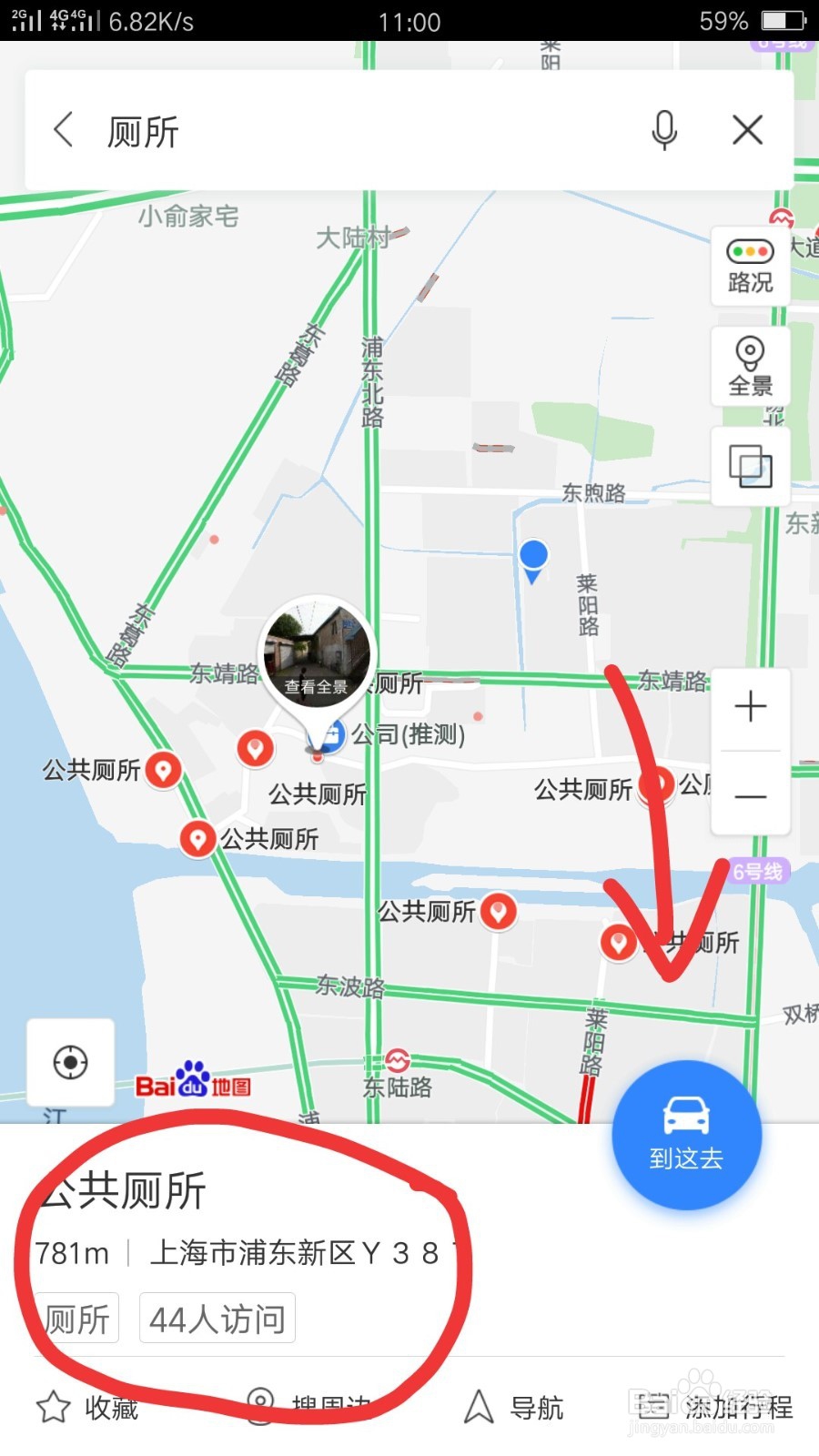
Task: Select the 公共厕所 pin on the left shore
Action: click(164, 769)
